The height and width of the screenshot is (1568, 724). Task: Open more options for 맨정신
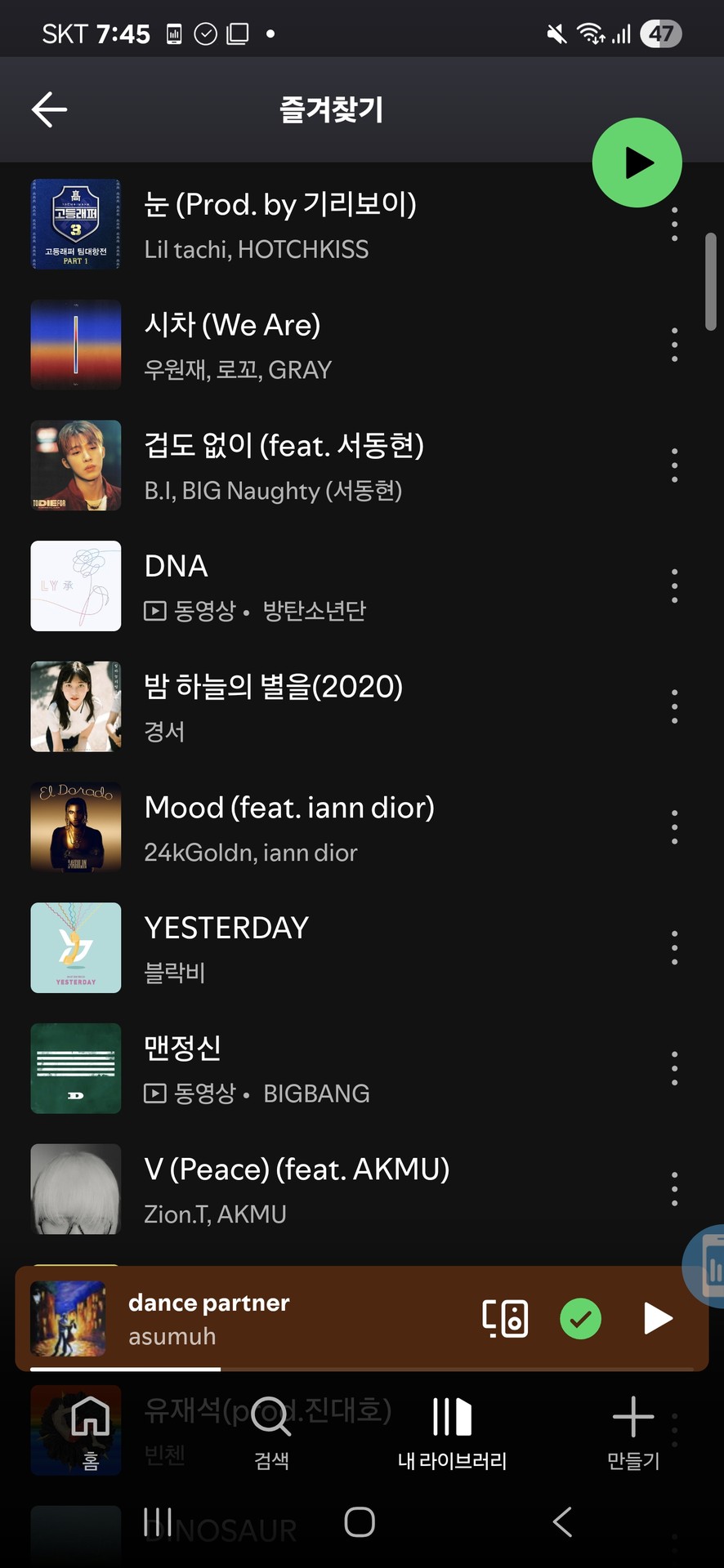tap(674, 1068)
